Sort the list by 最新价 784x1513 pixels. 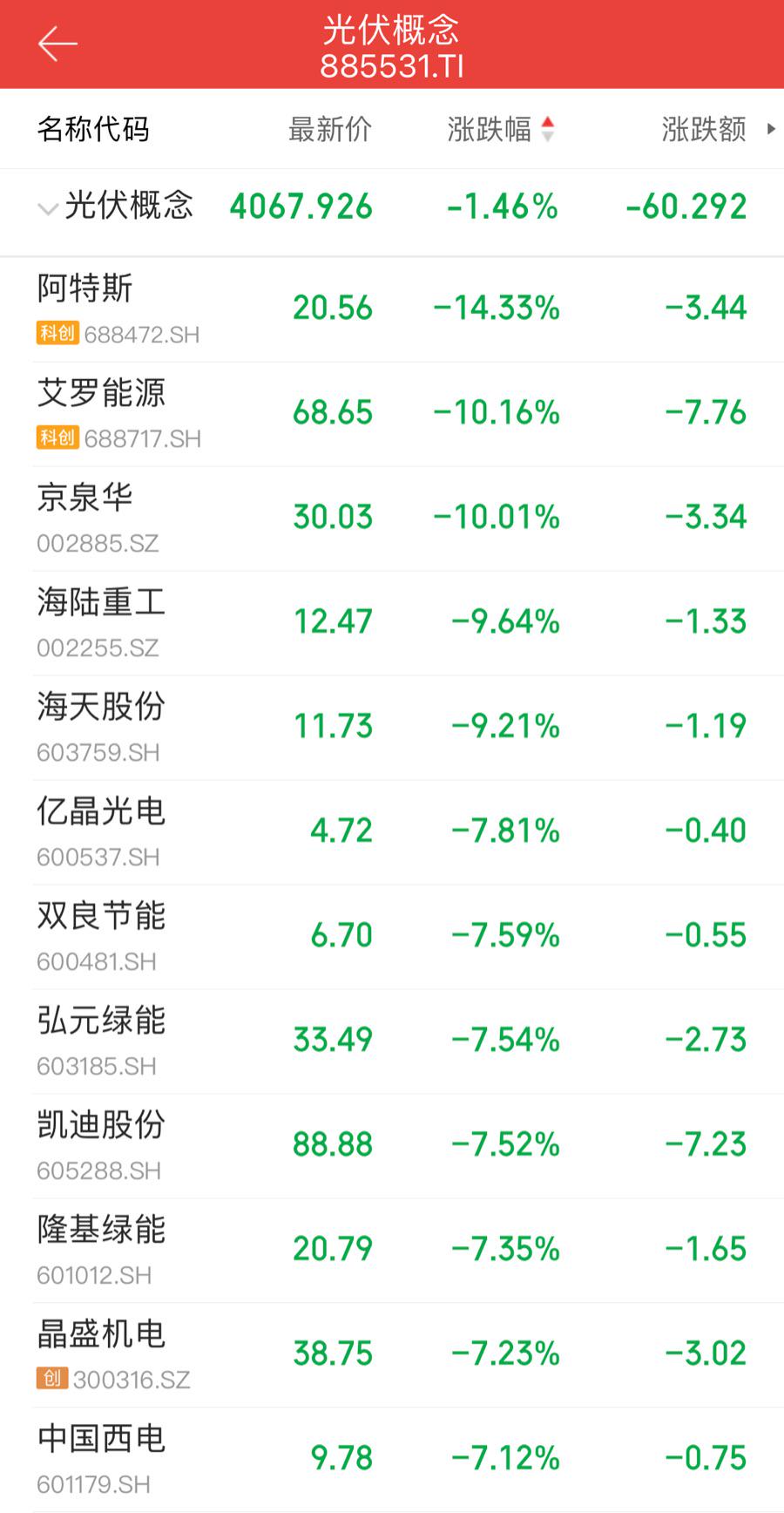[330, 129]
